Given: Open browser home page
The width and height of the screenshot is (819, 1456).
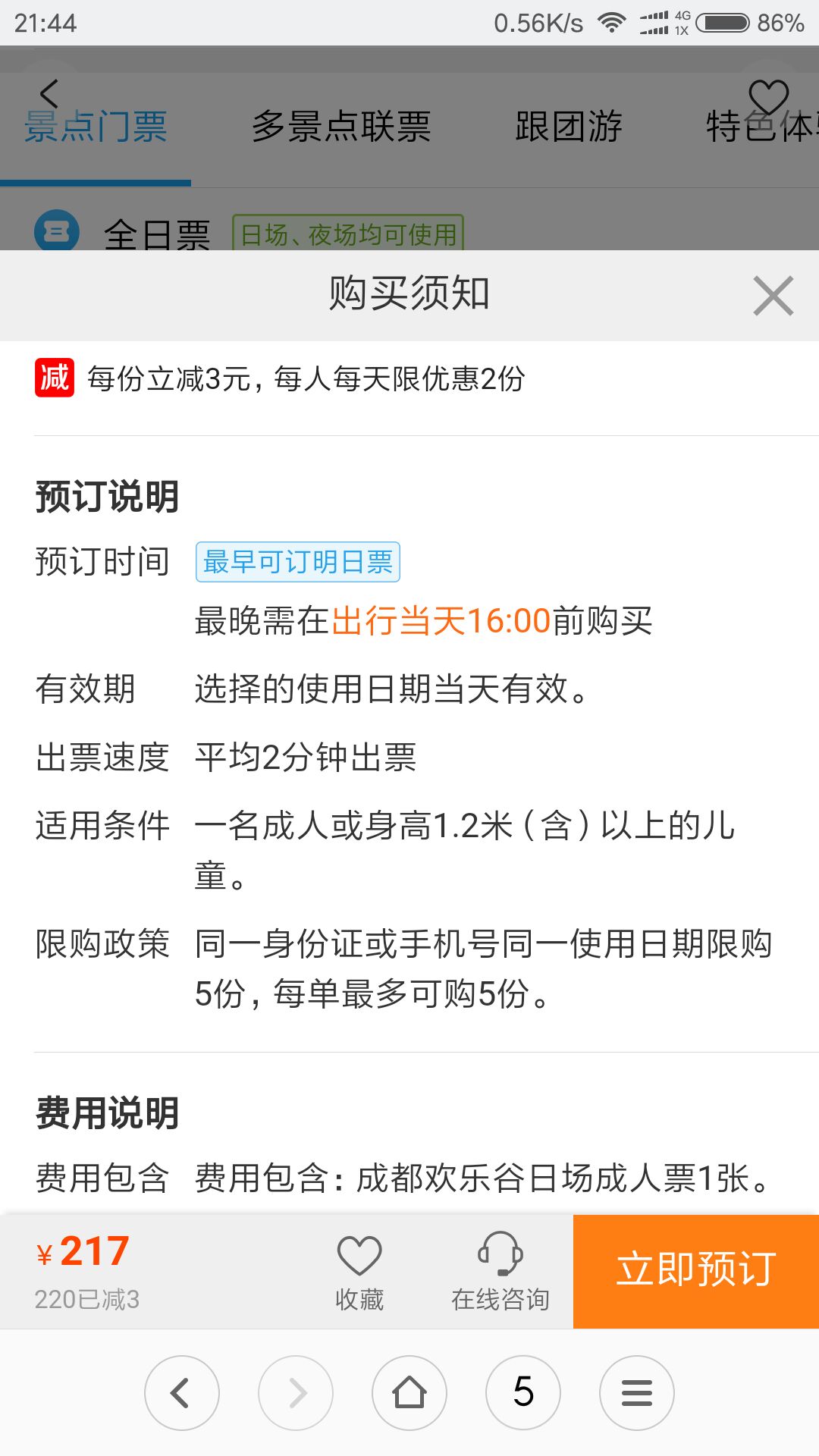Looking at the screenshot, I should click(409, 1393).
